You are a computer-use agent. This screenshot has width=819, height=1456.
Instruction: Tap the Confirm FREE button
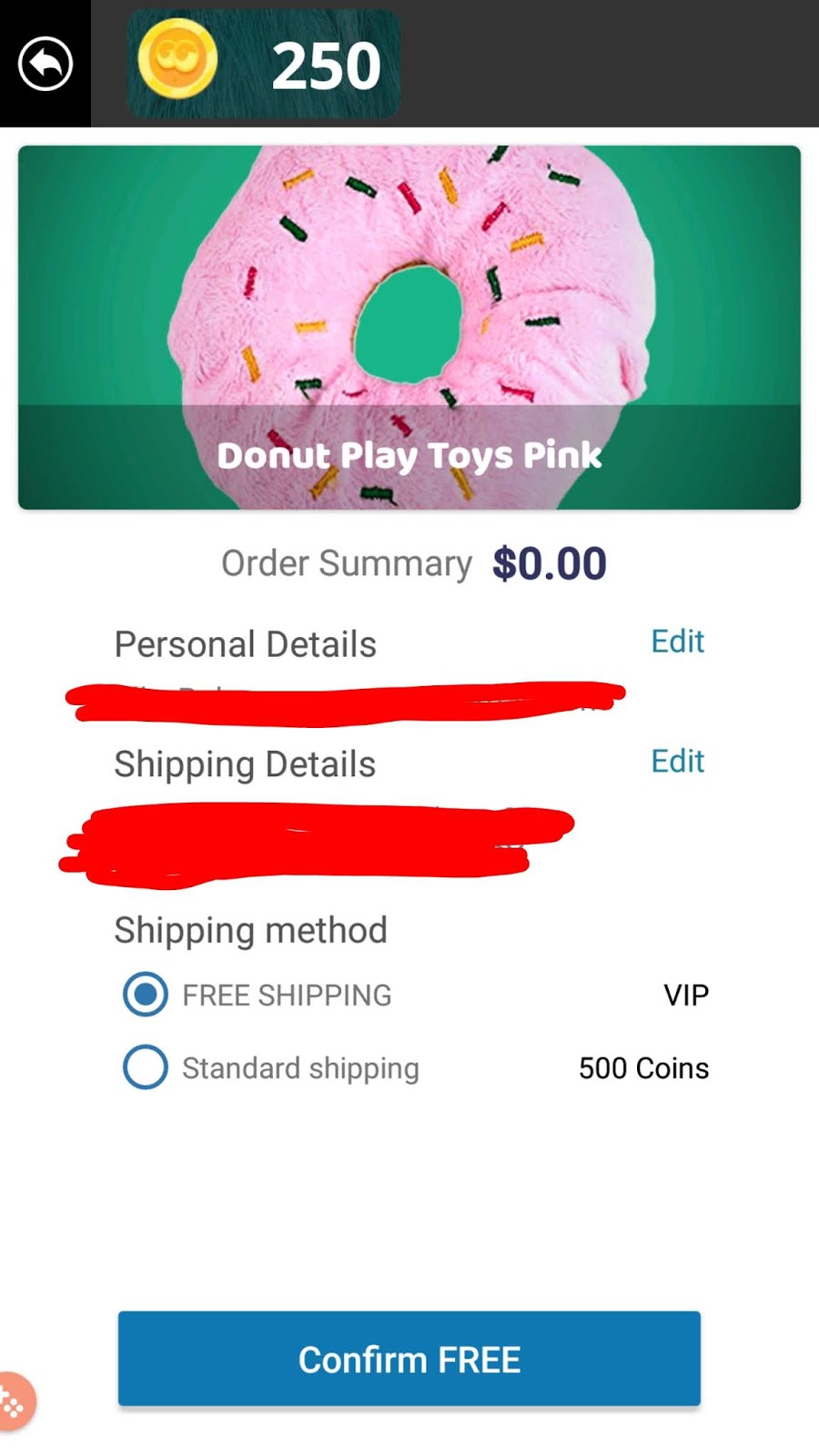coord(409,1359)
